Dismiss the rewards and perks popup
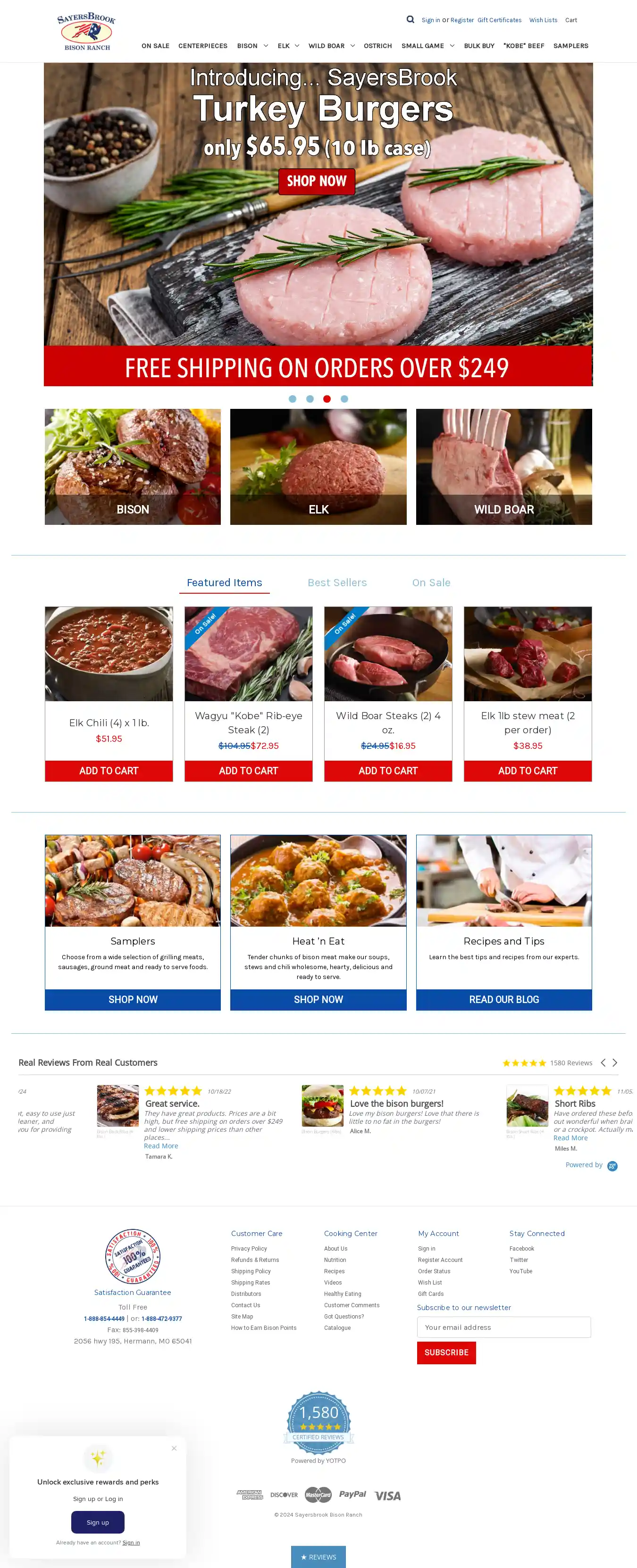The image size is (637, 1568). pyautogui.click(x=174, y=1448)
